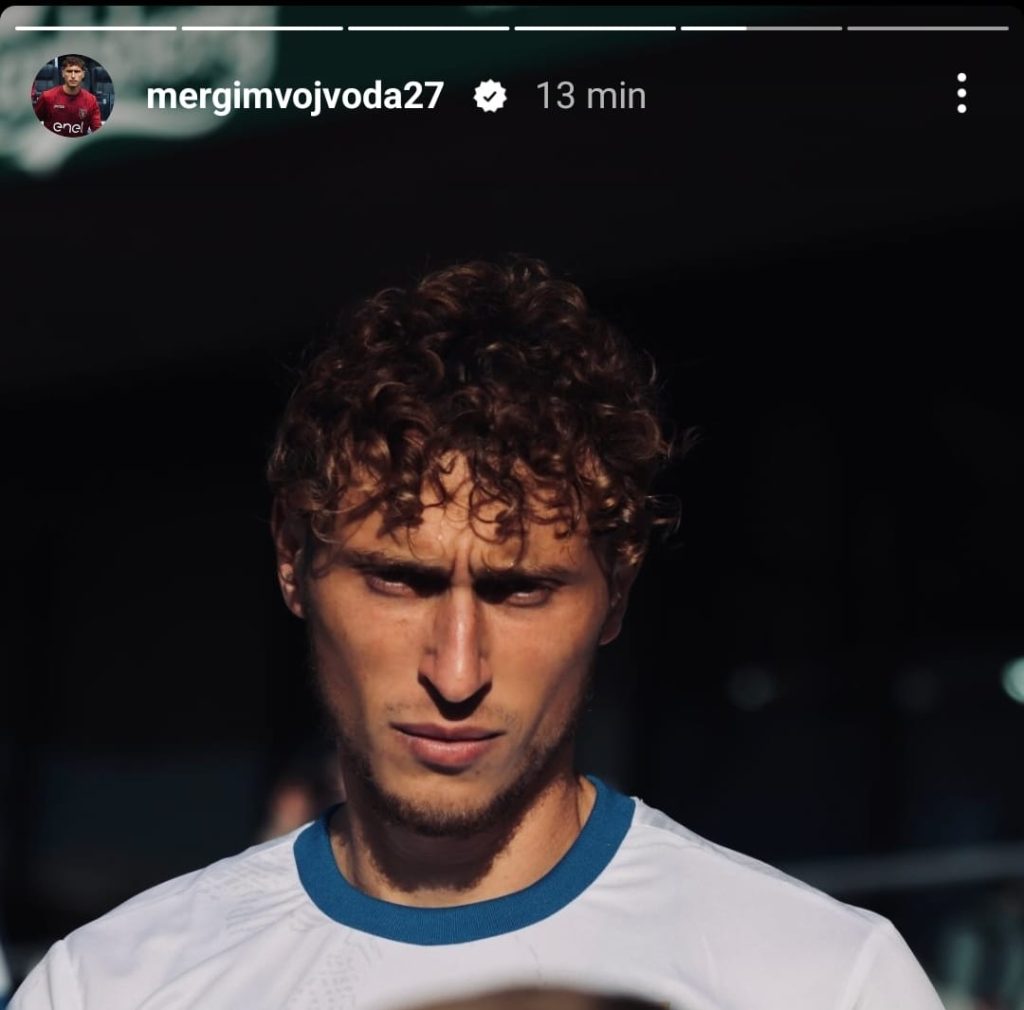Open the story overflow menu

[961, 93]
